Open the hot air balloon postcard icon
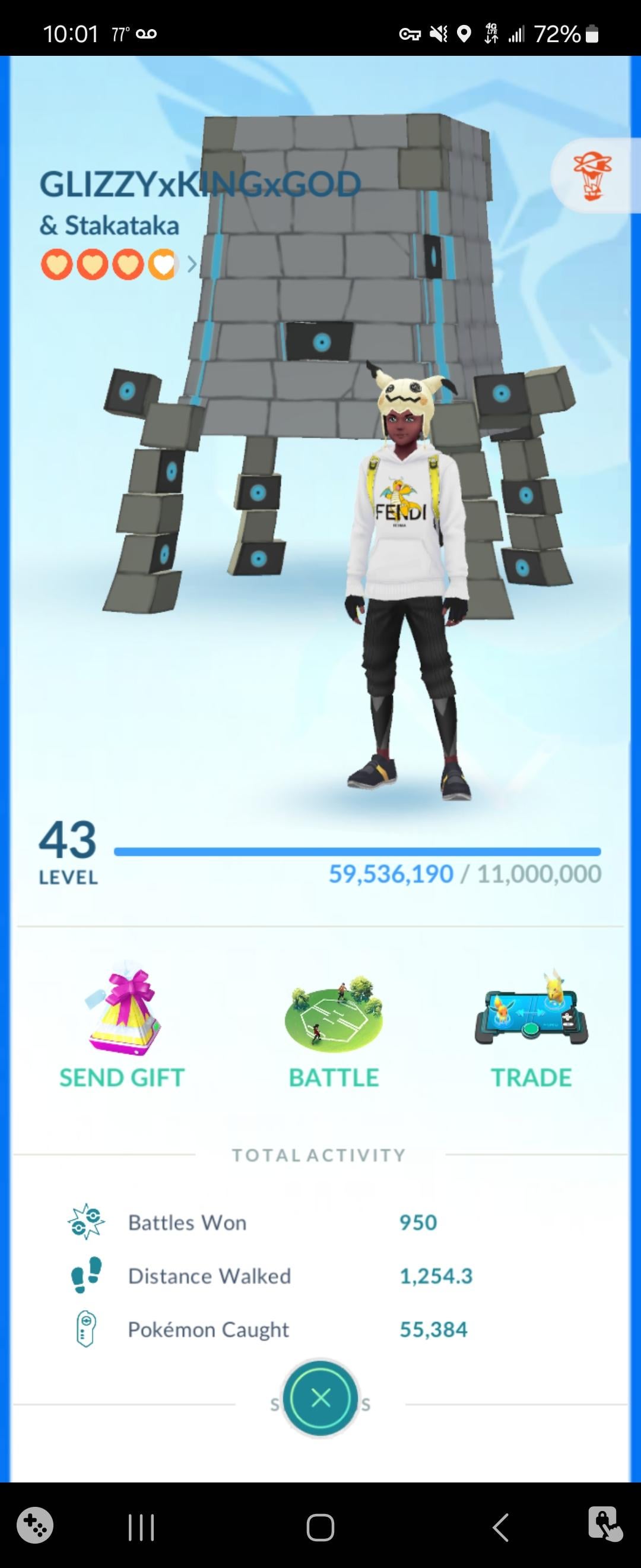 tap(592, 176)
